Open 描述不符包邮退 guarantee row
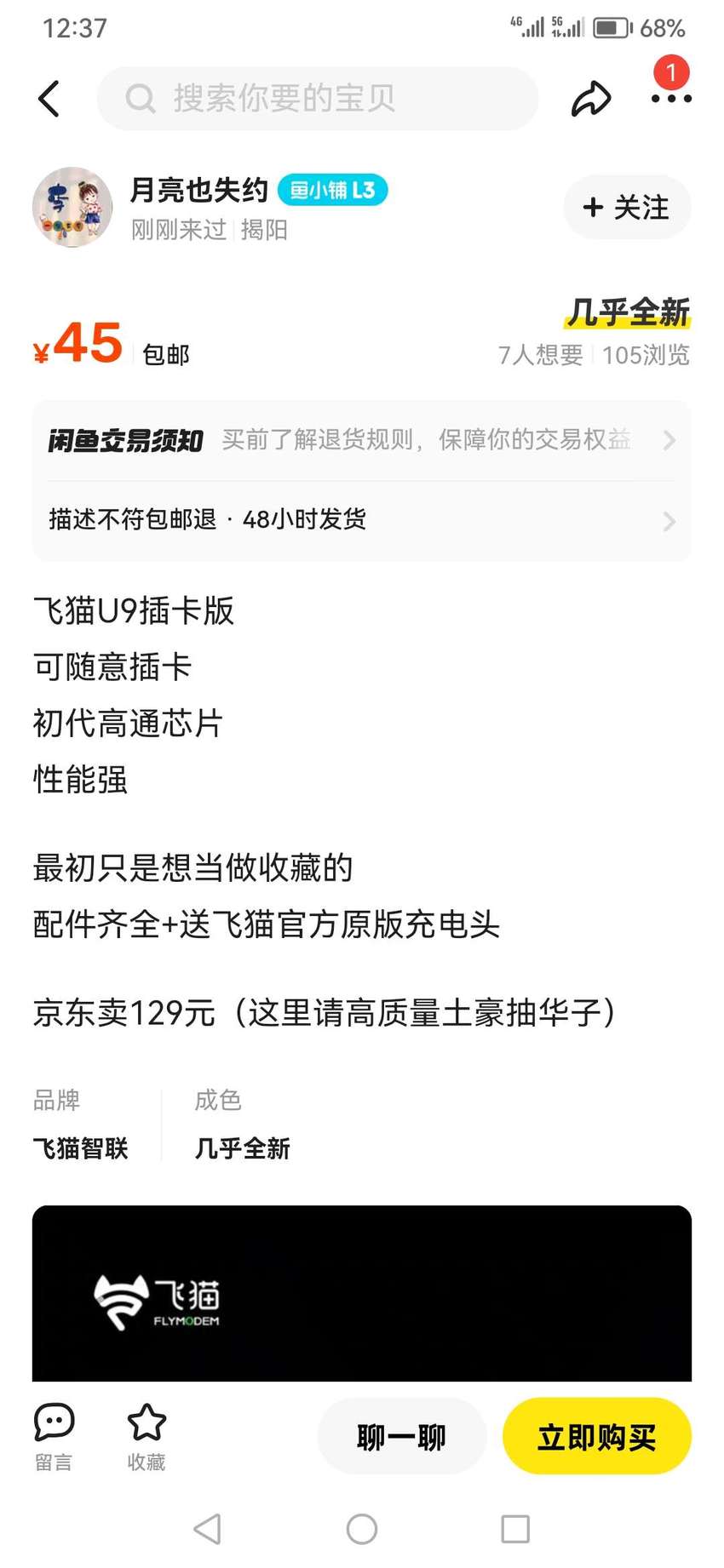724x1568 pixels. (x=362, y=519)
